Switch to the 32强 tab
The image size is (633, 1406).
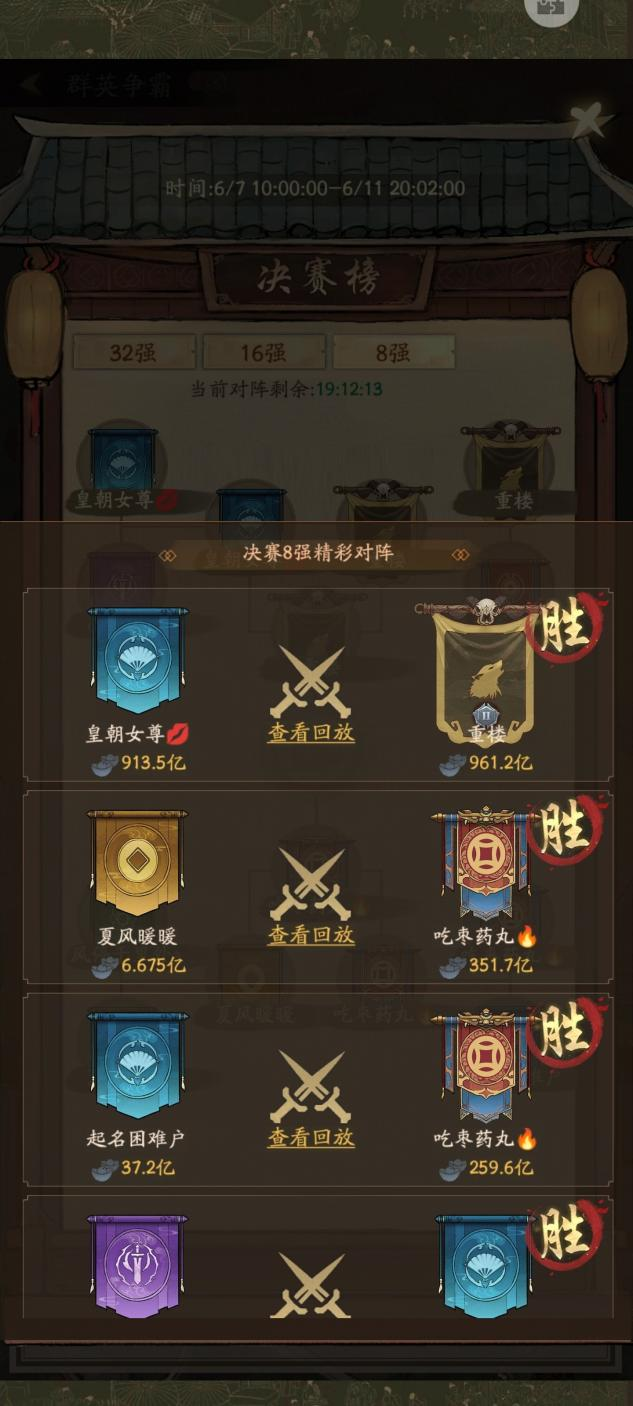coord(134,353)
